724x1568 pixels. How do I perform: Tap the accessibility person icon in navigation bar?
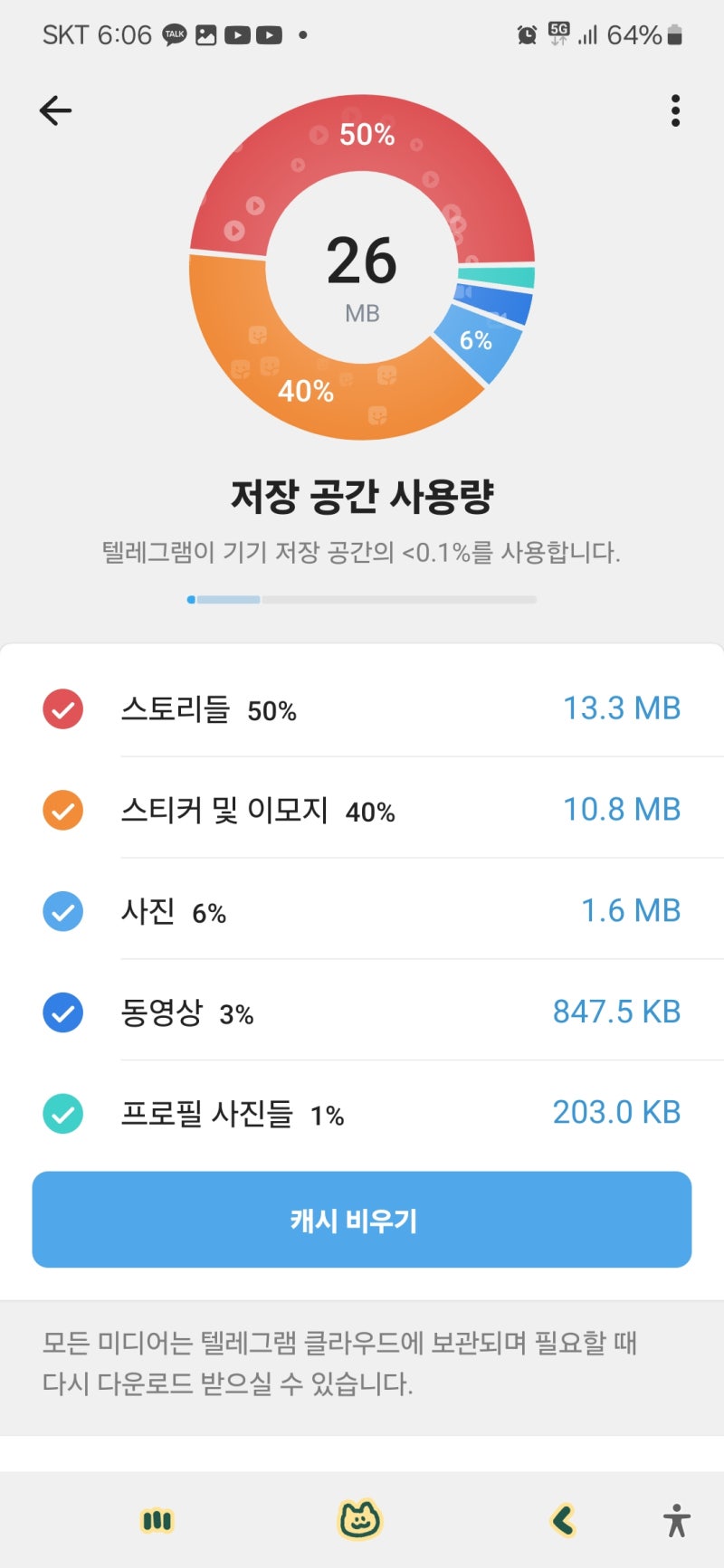click(676, 1522)
